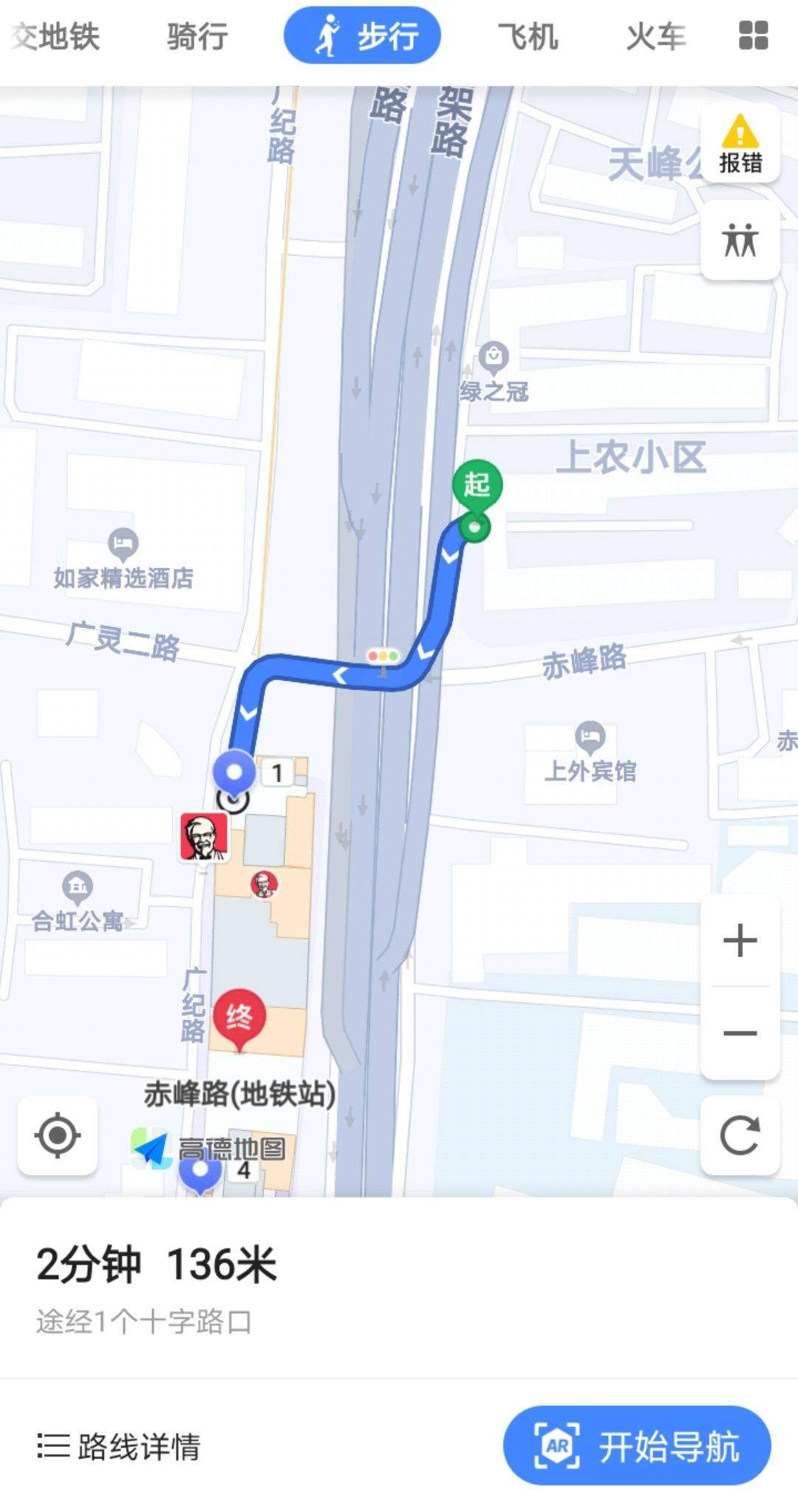Switch to the 骑行 cycling tab
This screenshot has height=1512, width=798.
pos(197,35)
